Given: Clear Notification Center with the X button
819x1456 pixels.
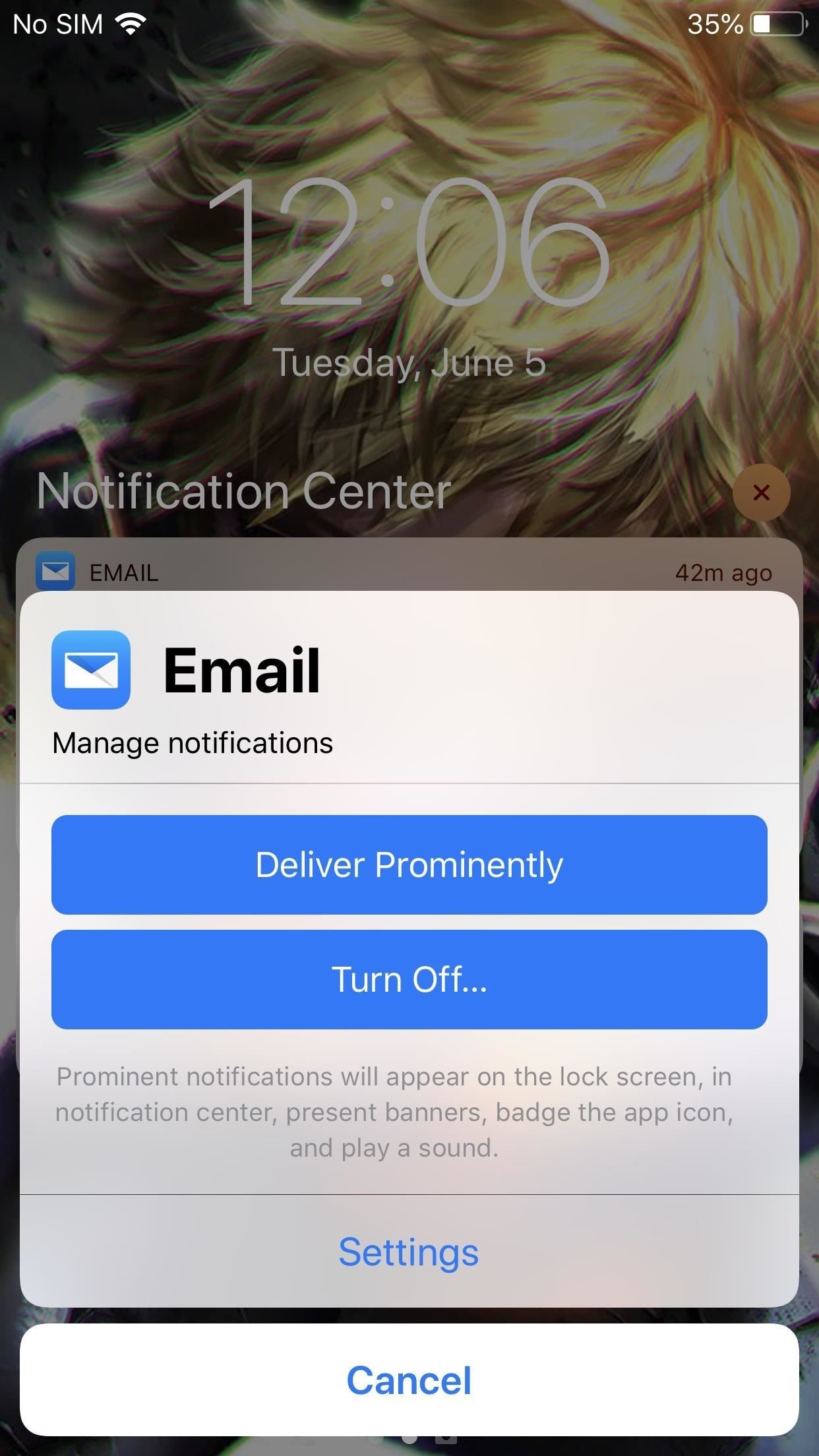Looking at the screenshot, I should [x=761, y=493].
